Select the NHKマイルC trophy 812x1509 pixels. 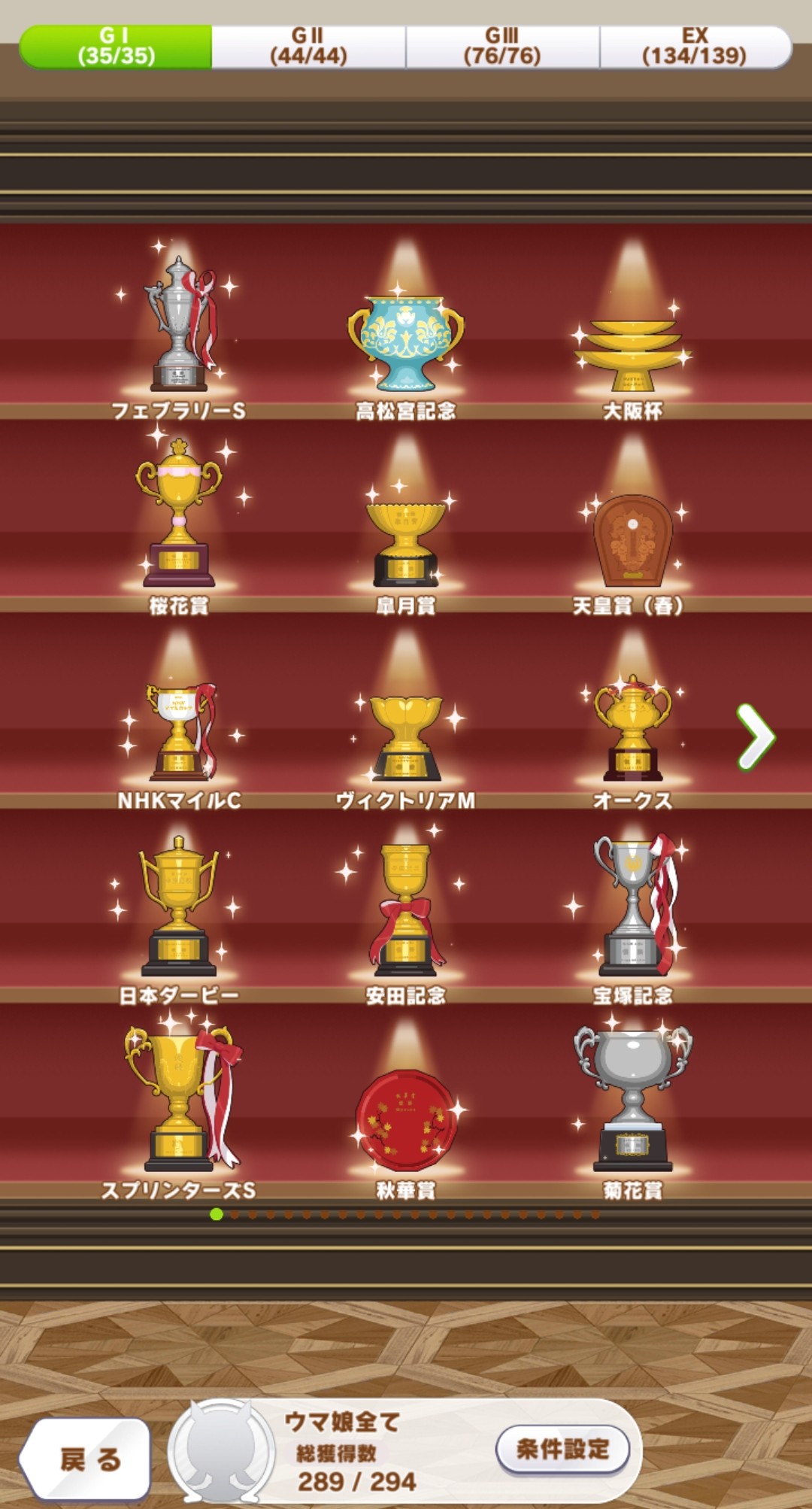point(180,731)
